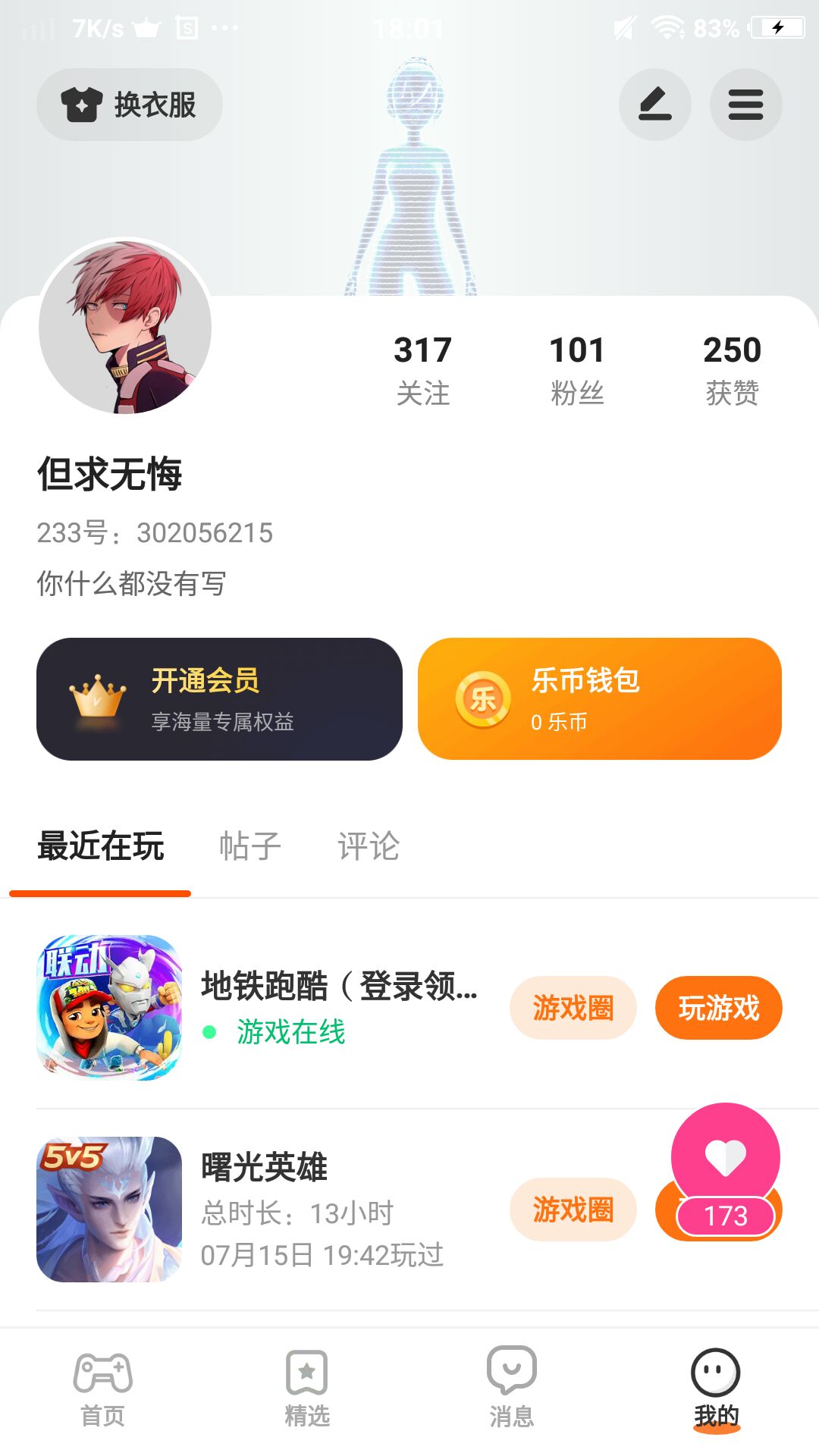The height and width of the screenshot is (1456, 819).
Task: Select the 最近在玩 tab
Action: [101, 846]
